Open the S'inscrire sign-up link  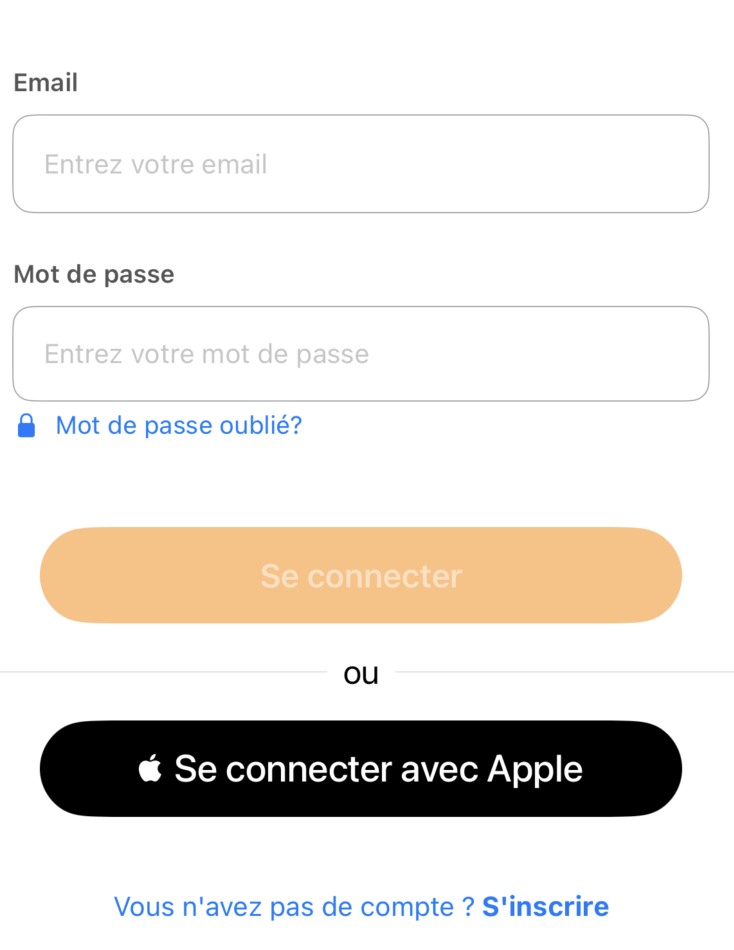coord(545,907)
